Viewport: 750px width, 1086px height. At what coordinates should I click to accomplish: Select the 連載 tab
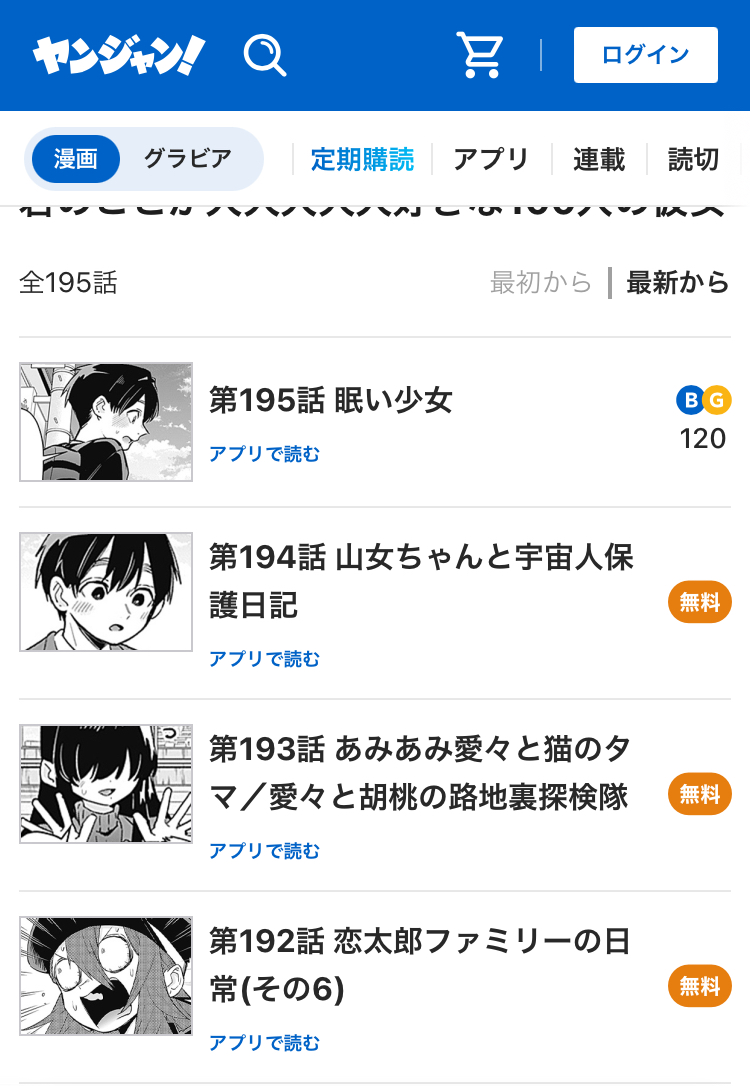point(599,160)
